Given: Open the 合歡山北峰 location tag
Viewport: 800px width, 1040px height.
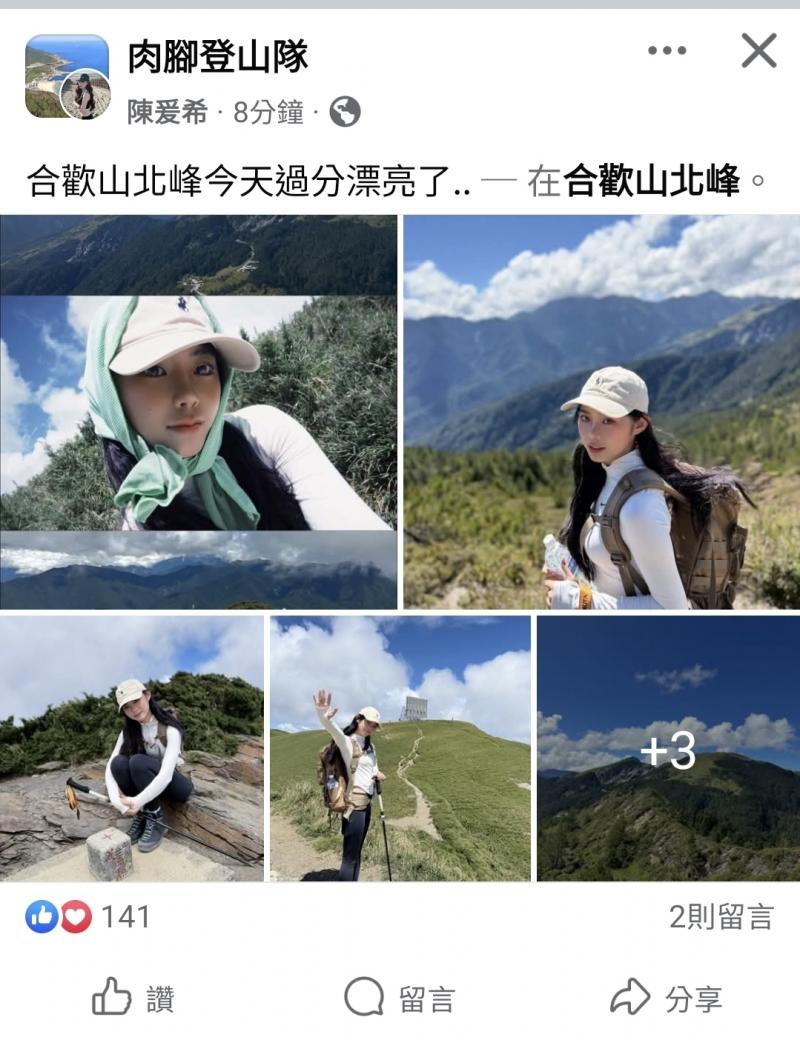Looking at the screenshot, I should coord(651,181).
